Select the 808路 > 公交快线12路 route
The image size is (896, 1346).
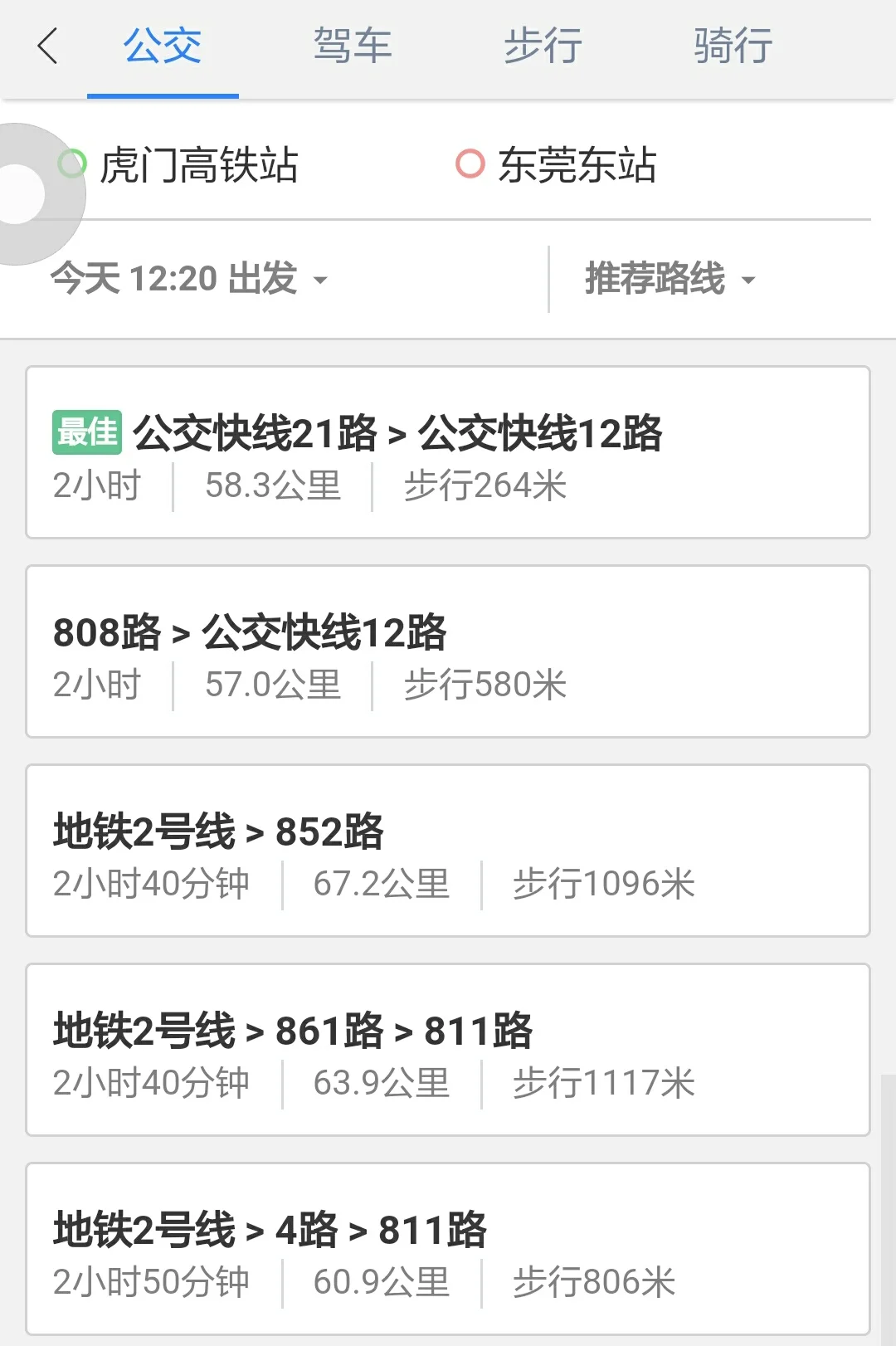point(448,654)
